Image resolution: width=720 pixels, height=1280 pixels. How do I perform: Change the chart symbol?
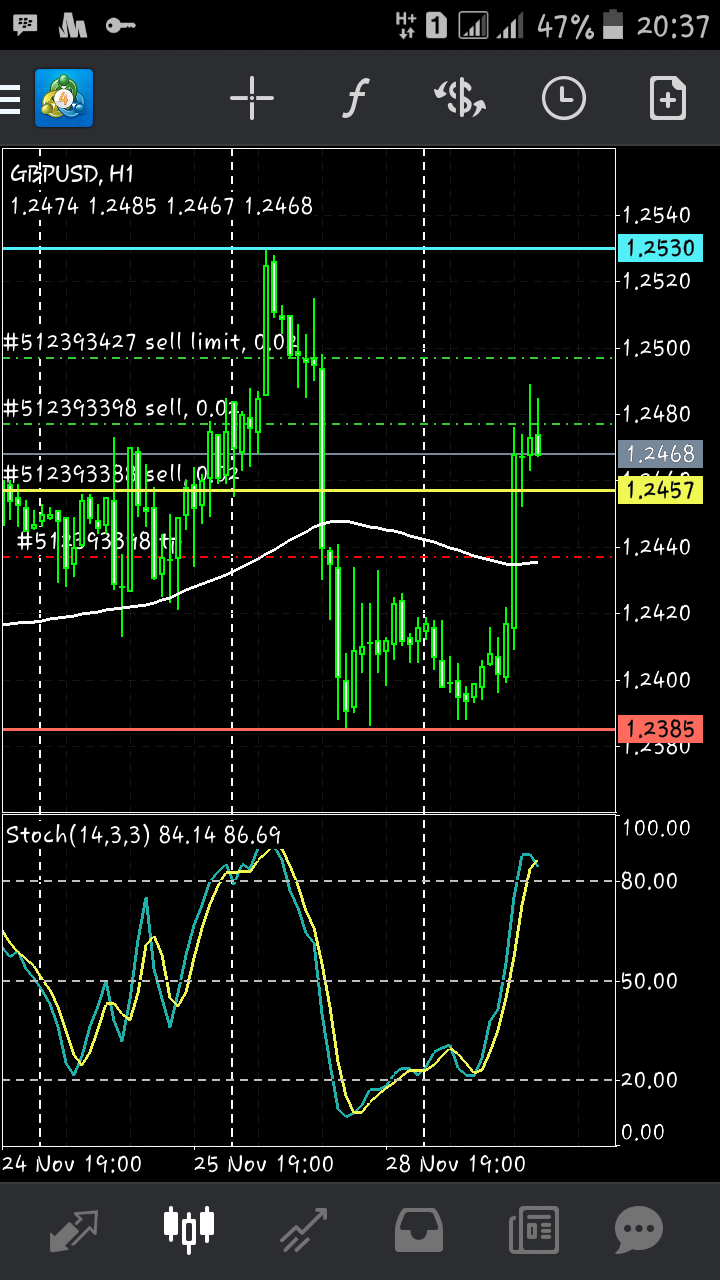tap(459, 98)
